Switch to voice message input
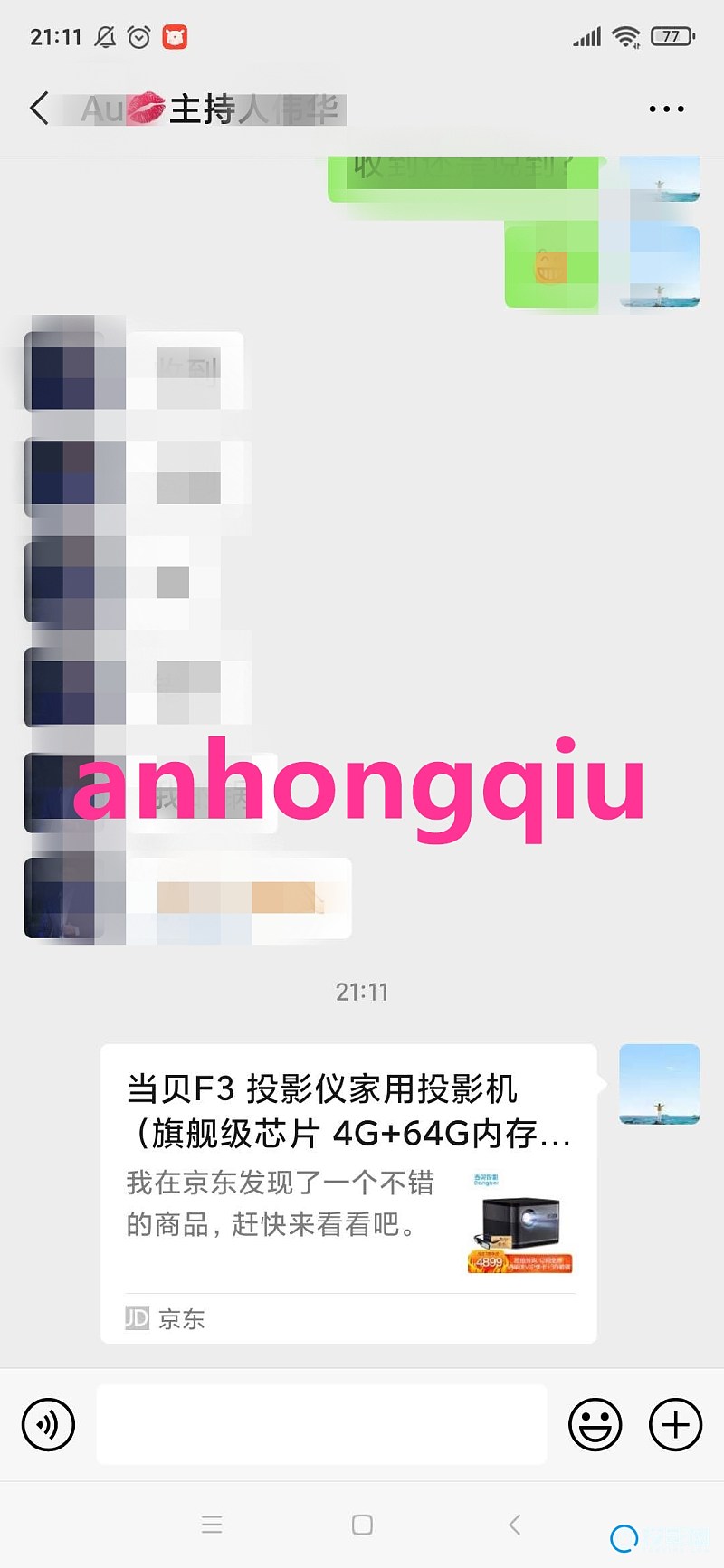The width and height of the screenshot is (724, 1568). pyautogui.click(x=48, y=1425)
